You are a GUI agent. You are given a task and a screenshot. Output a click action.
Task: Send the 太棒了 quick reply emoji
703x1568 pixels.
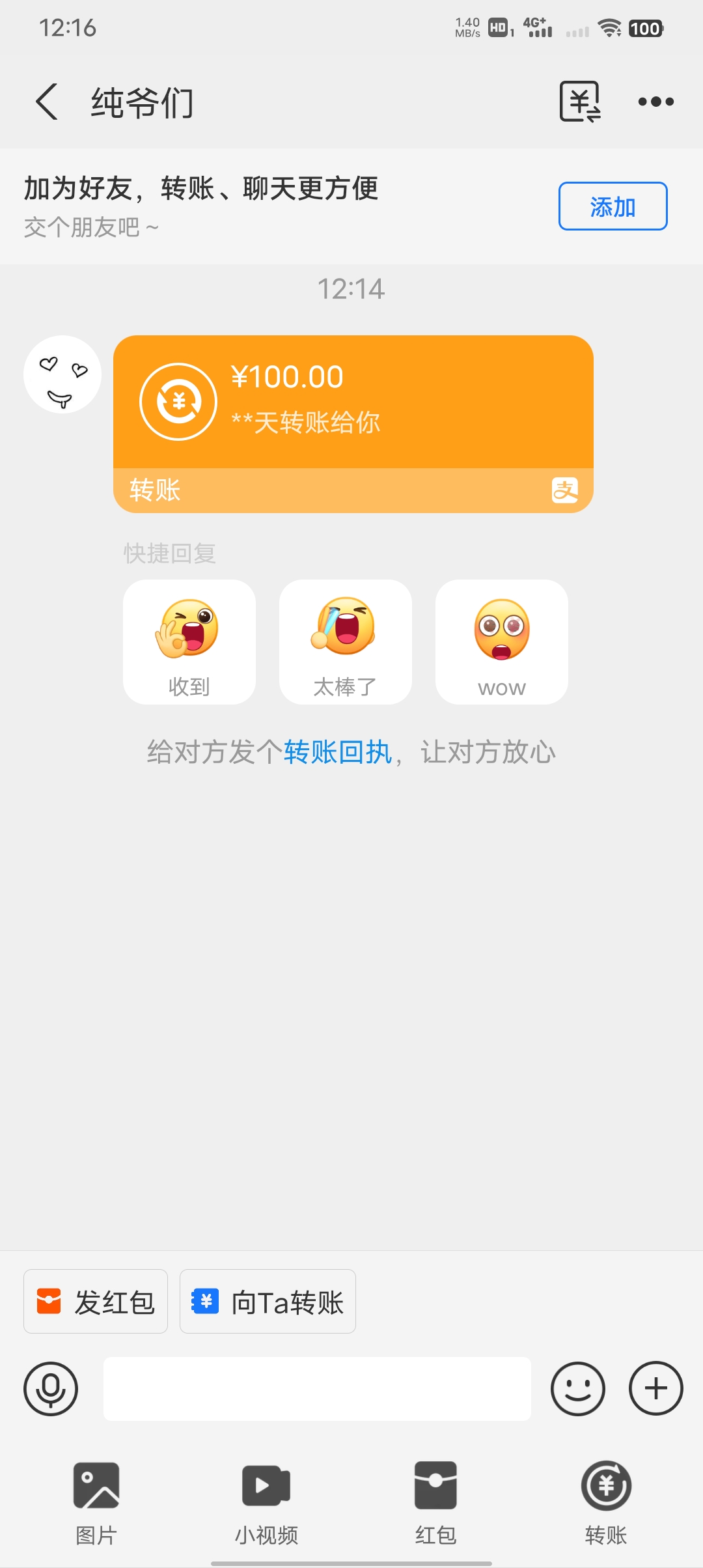tap(345, 643)
